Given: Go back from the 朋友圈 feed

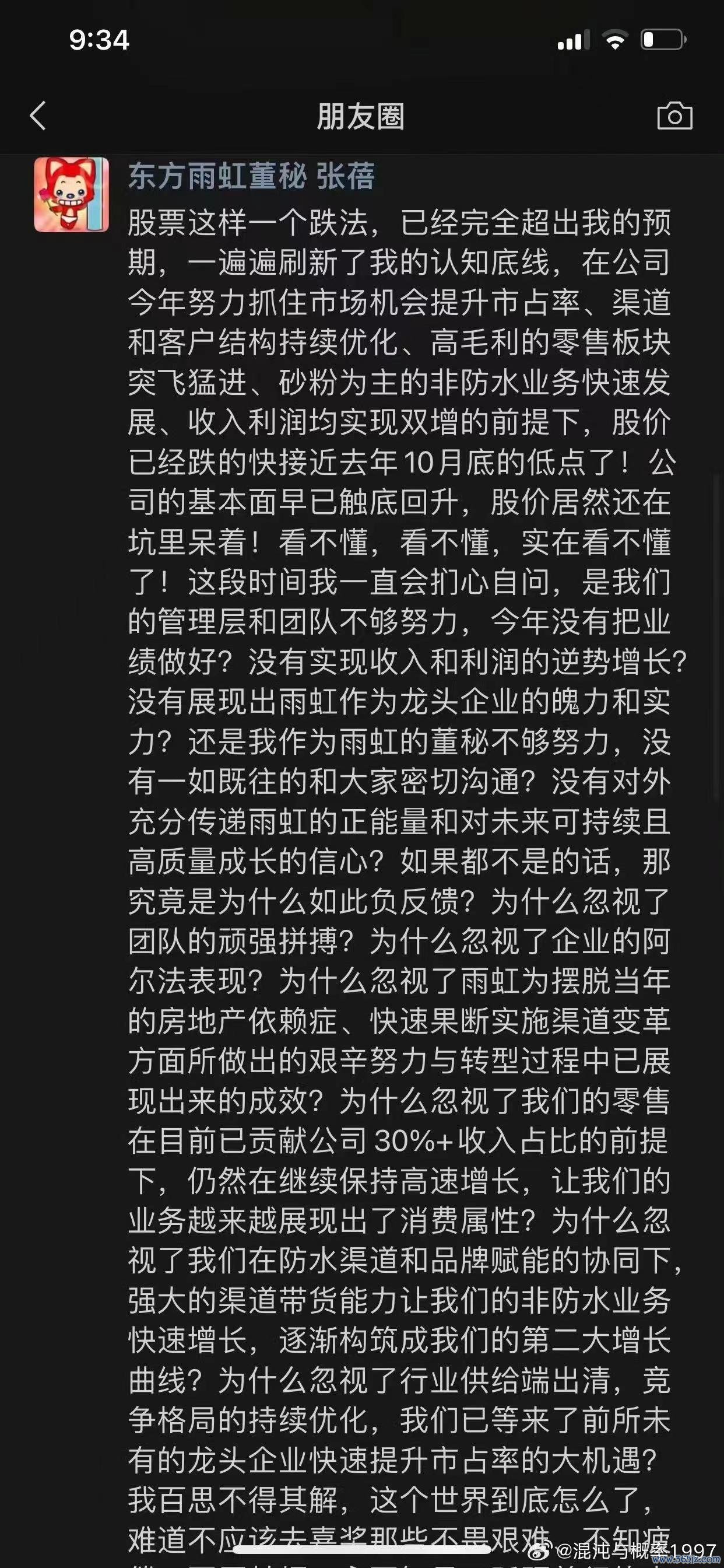Looking at the screenshot, I should pos(38,116).
